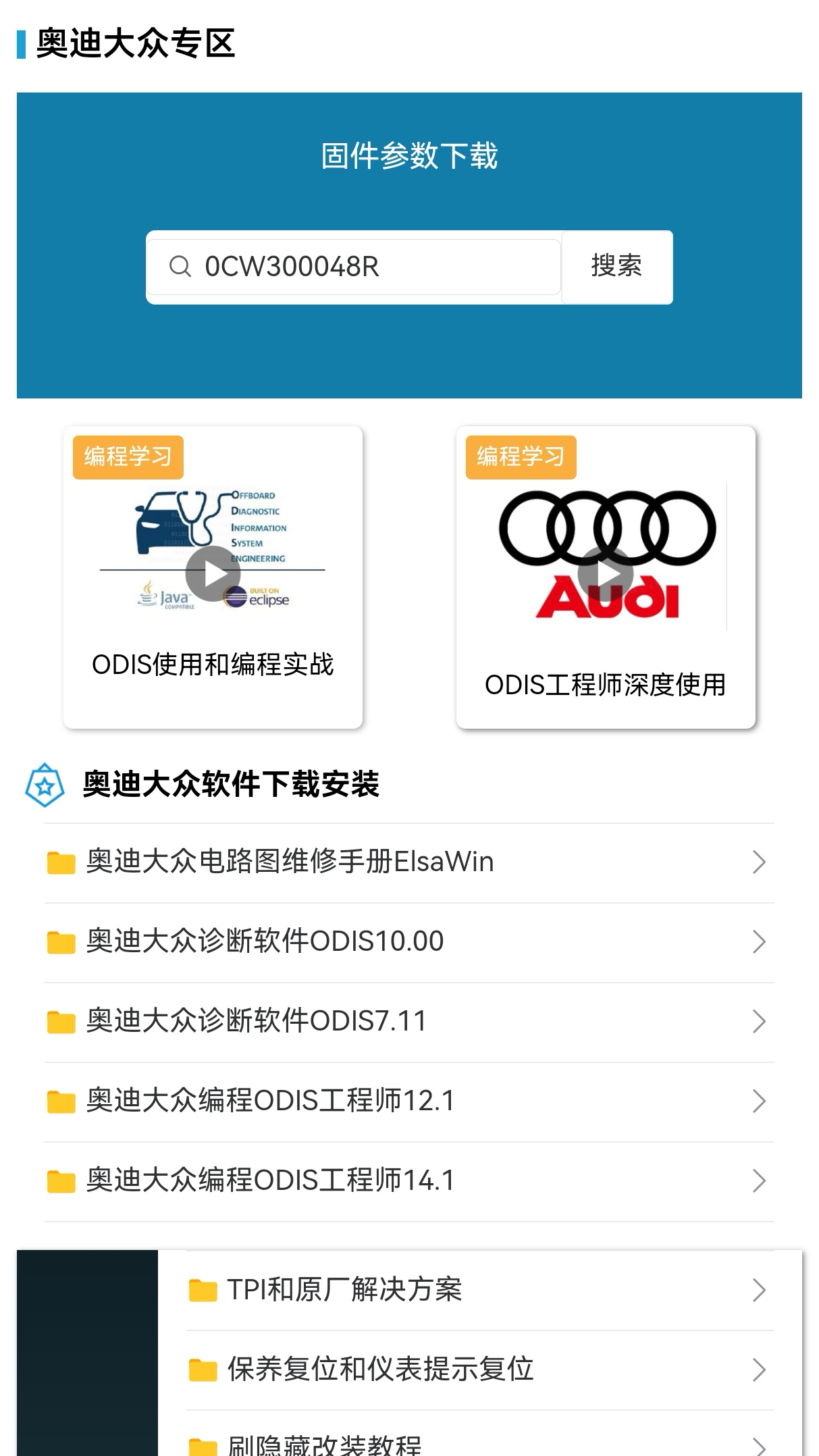Expand the TPI和原厂解决方案 row chevron
The image size is (819, 1456).
click(761, 1290)
